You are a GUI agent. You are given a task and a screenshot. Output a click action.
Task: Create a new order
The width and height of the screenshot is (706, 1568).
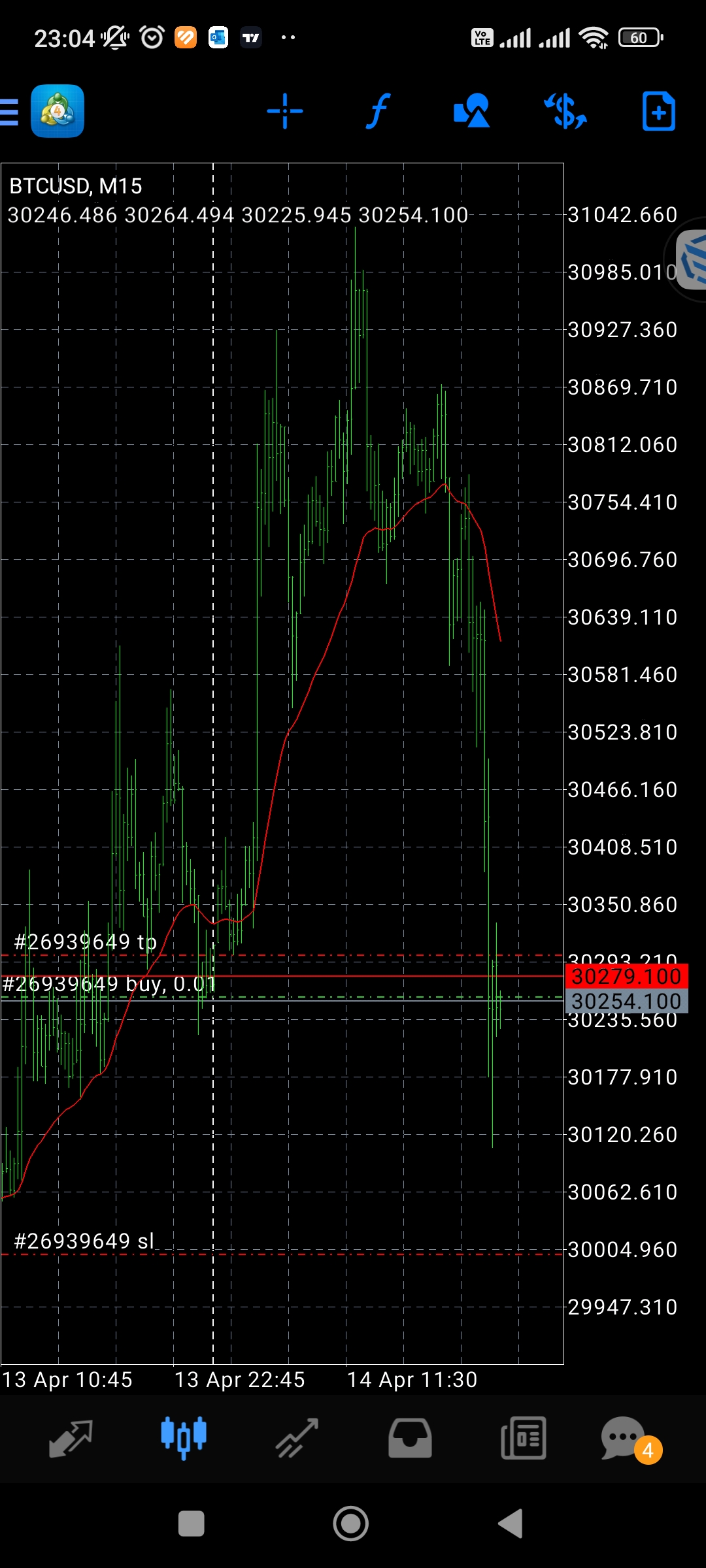[658, 112]
